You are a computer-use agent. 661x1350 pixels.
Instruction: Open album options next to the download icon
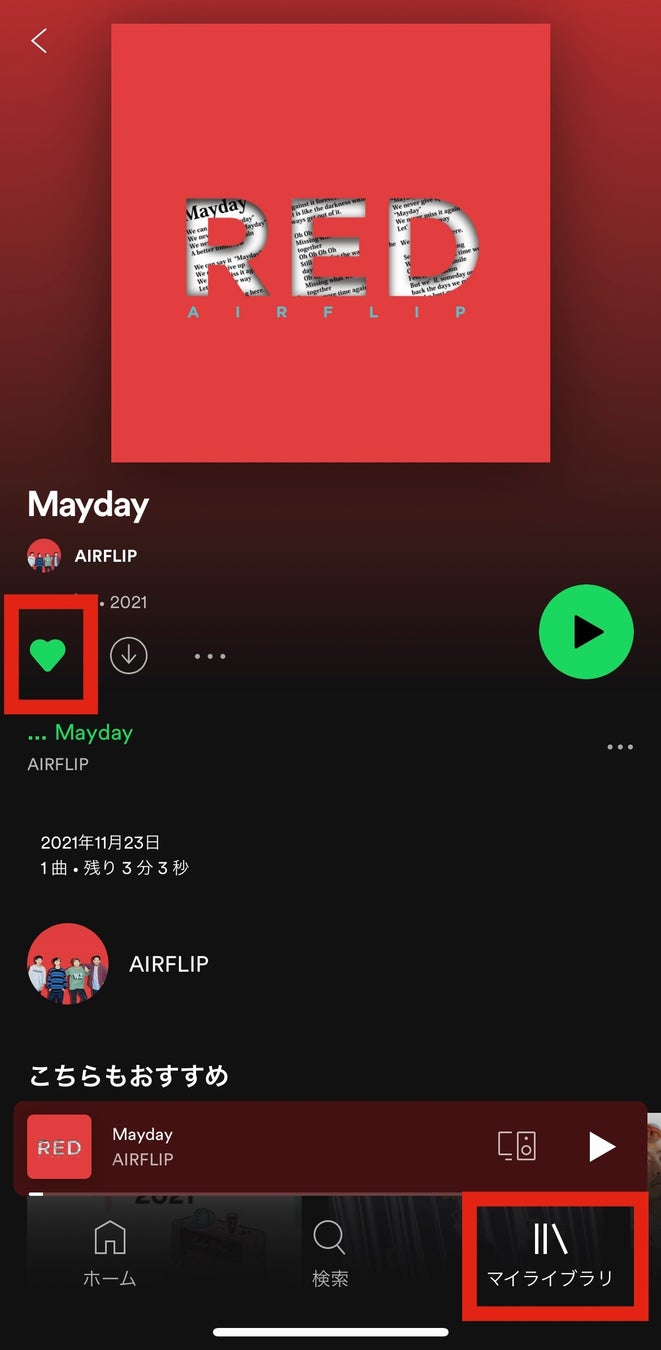(210, 656)
